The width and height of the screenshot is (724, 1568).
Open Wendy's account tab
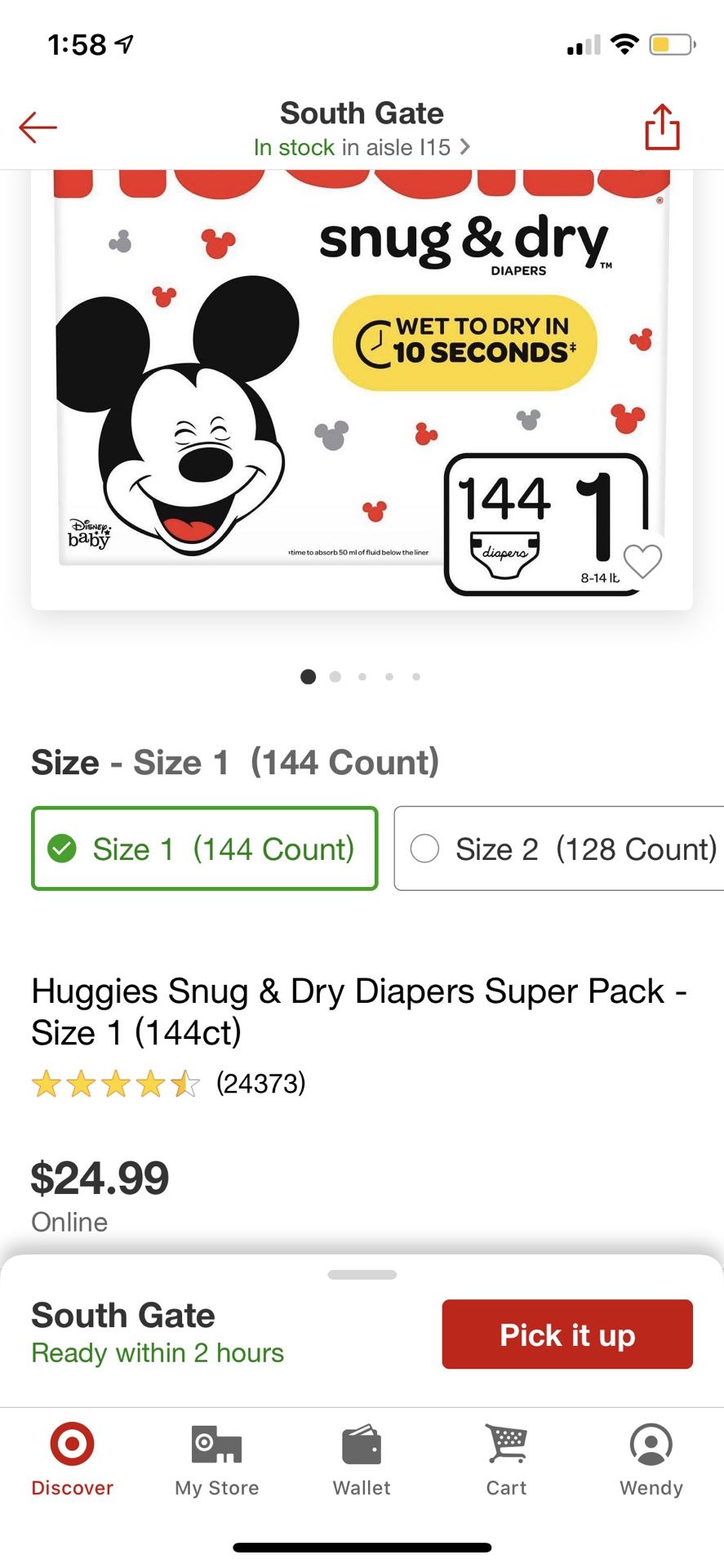click(x=651, y=1459)
